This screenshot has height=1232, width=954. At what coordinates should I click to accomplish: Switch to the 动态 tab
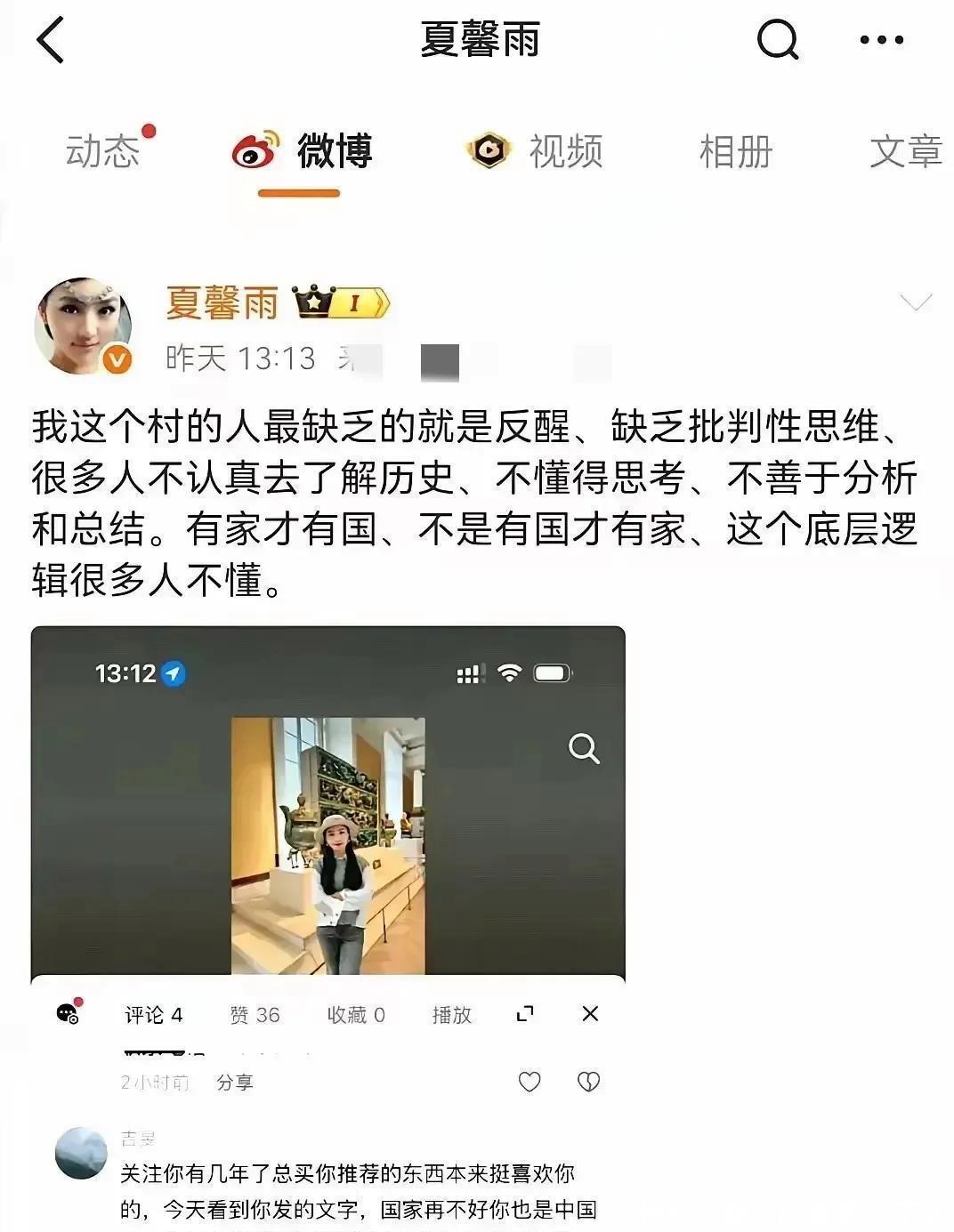click(103, 150)
